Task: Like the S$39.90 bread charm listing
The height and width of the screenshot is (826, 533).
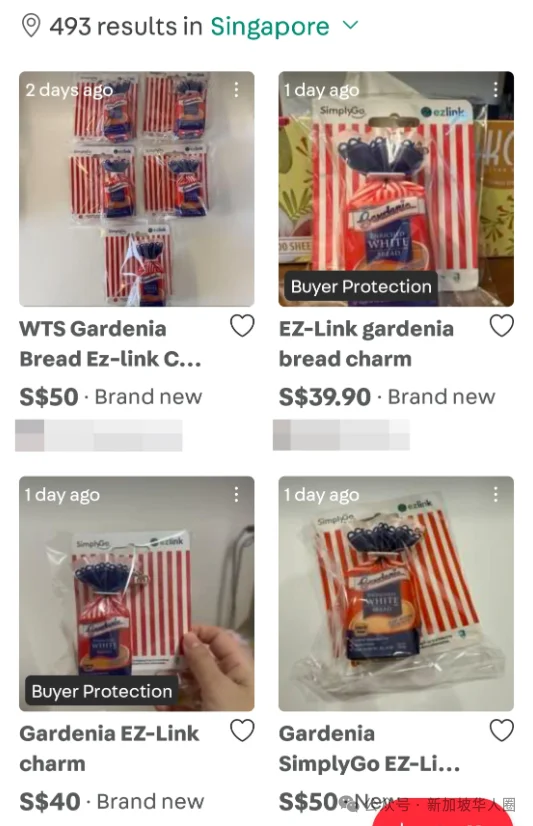Action: (x=501, y=326)
